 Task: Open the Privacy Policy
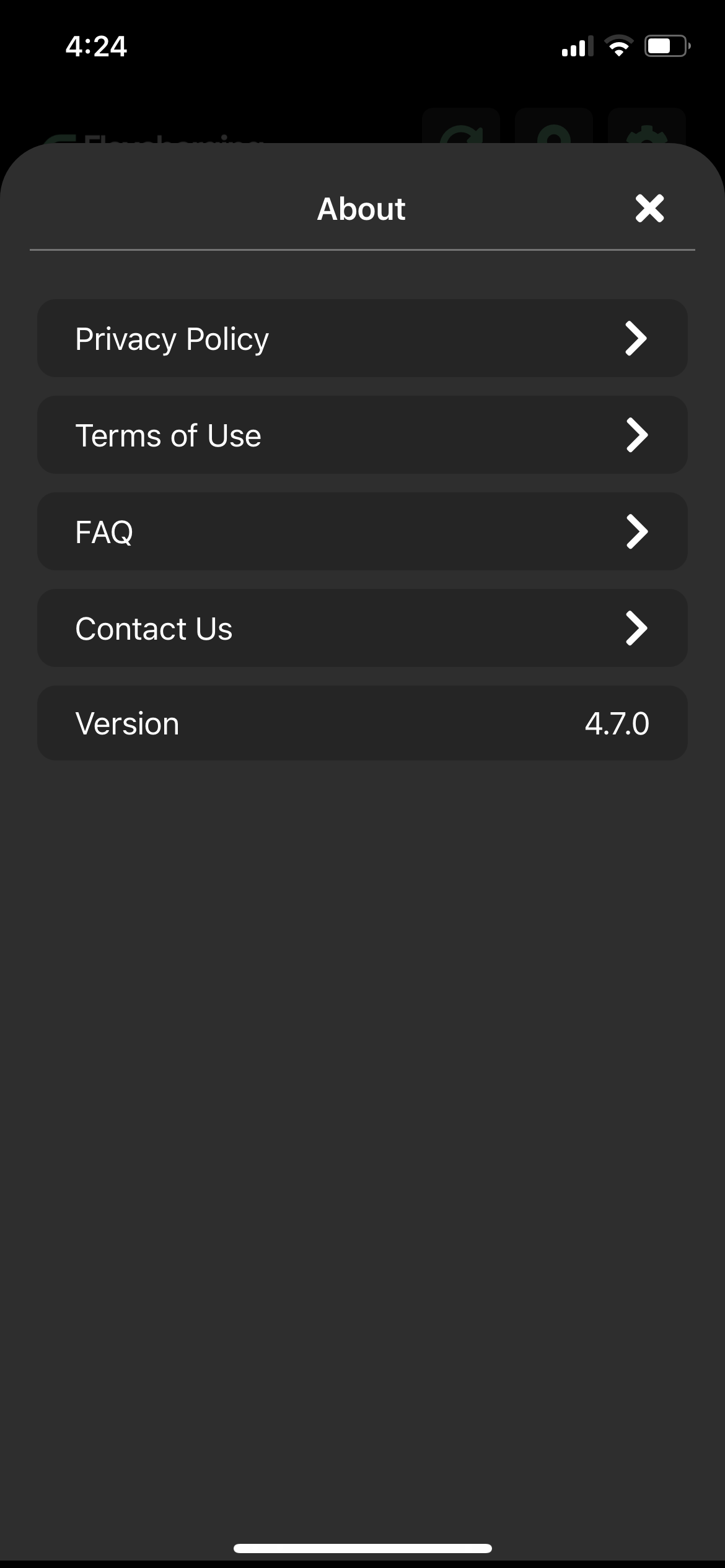coord(362,338)
